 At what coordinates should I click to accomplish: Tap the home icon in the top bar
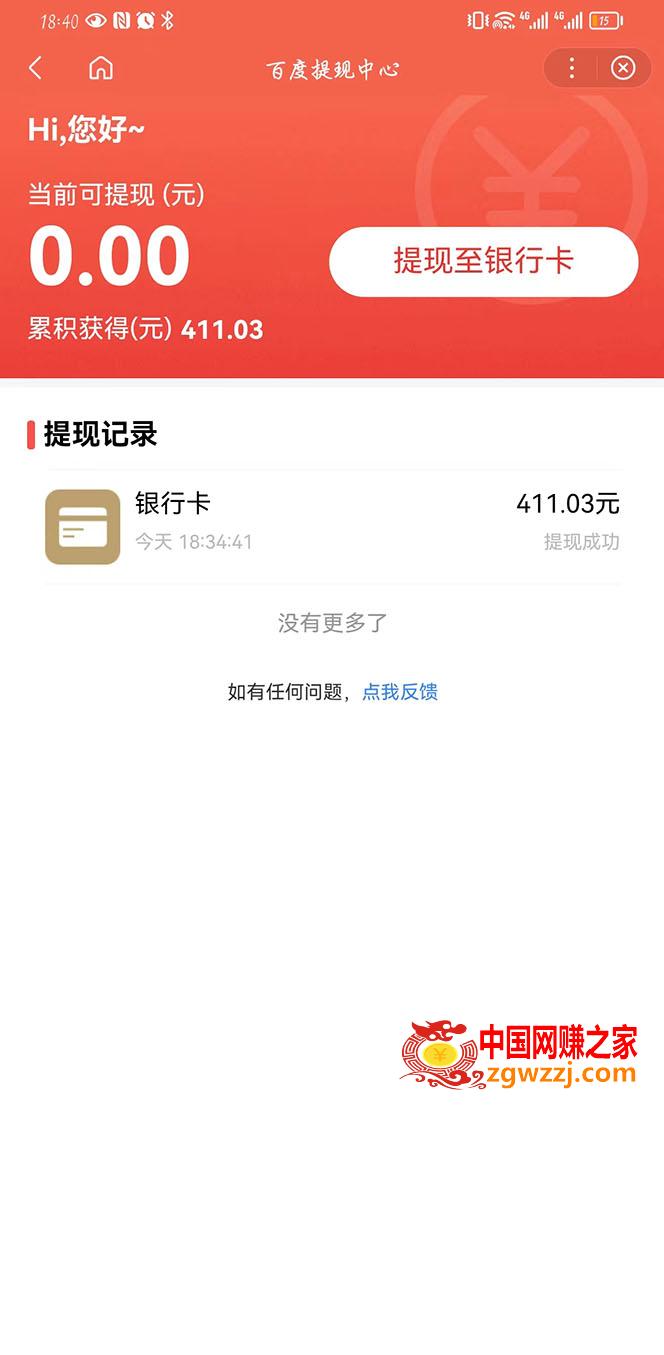tap(101, 68)
